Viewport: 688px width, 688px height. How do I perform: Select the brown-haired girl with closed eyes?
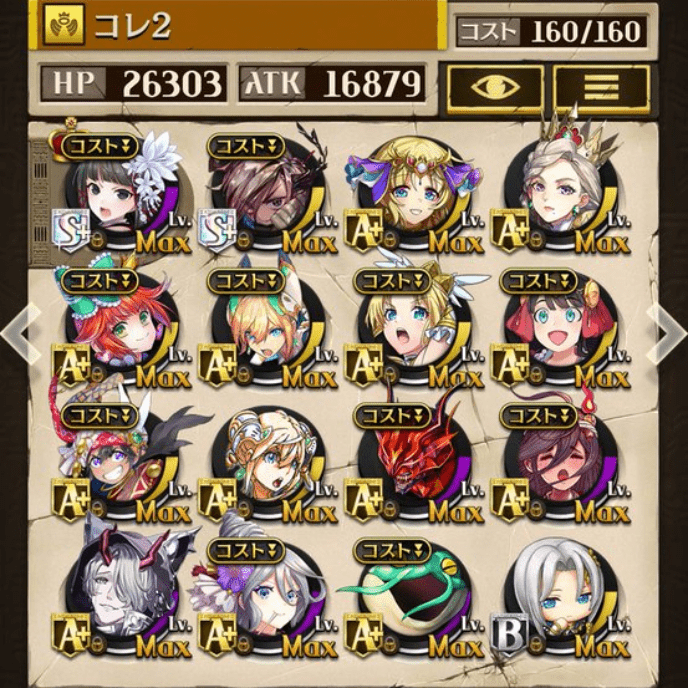coord(558,465)
